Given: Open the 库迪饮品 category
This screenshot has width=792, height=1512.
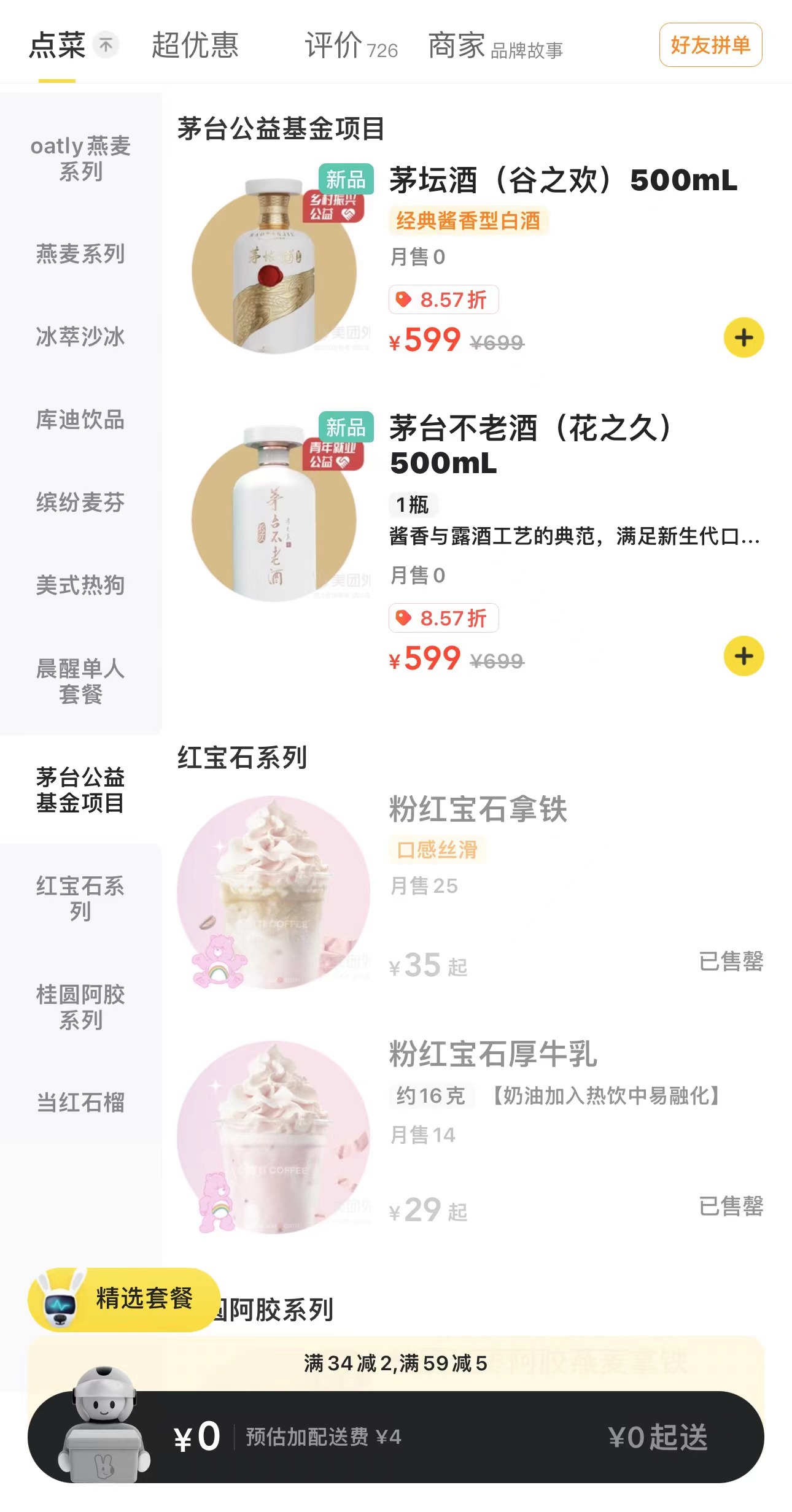Looking at the screenshot, I should coord(80,420).
